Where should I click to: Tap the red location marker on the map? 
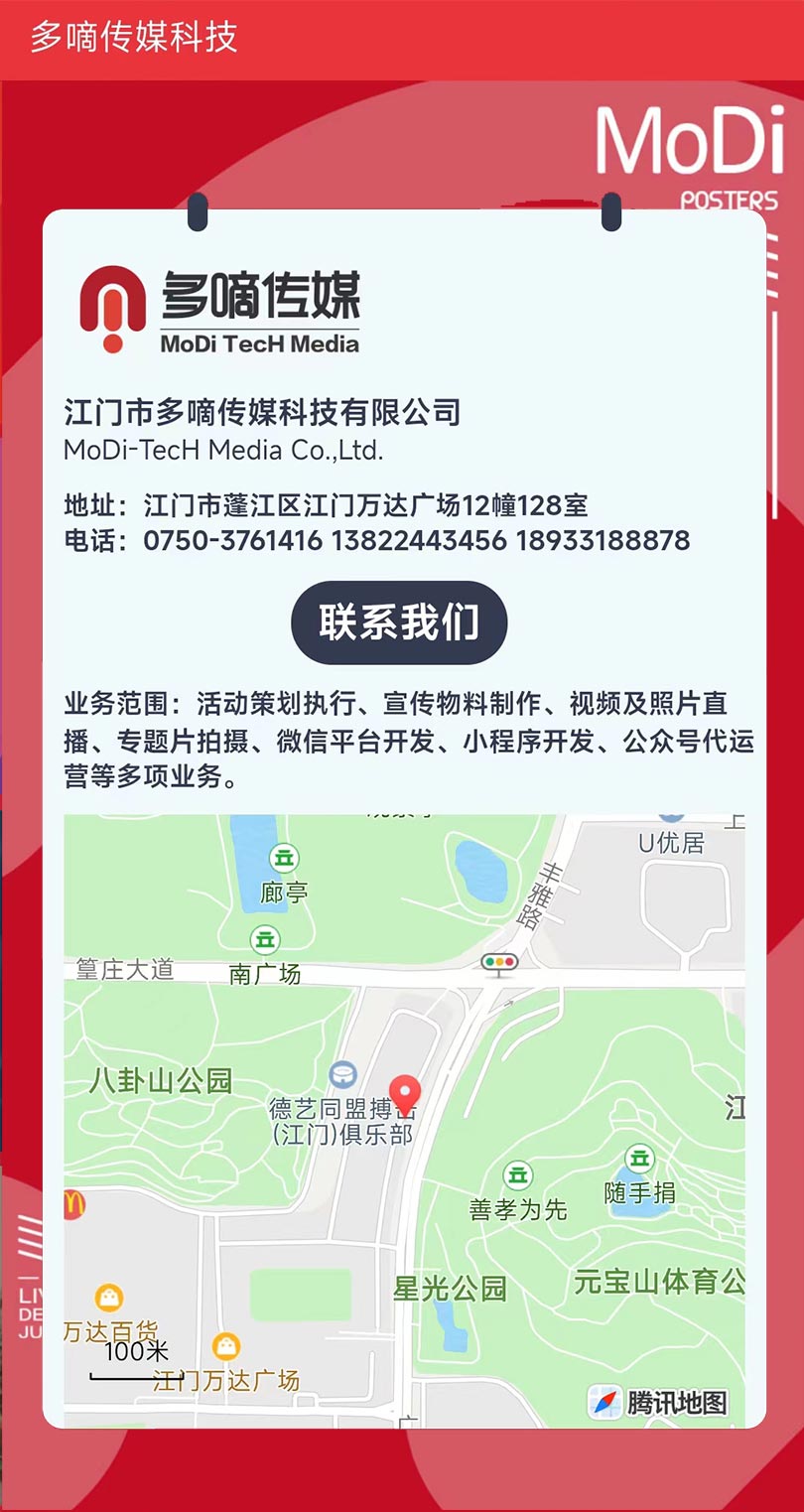(403, 1093)
